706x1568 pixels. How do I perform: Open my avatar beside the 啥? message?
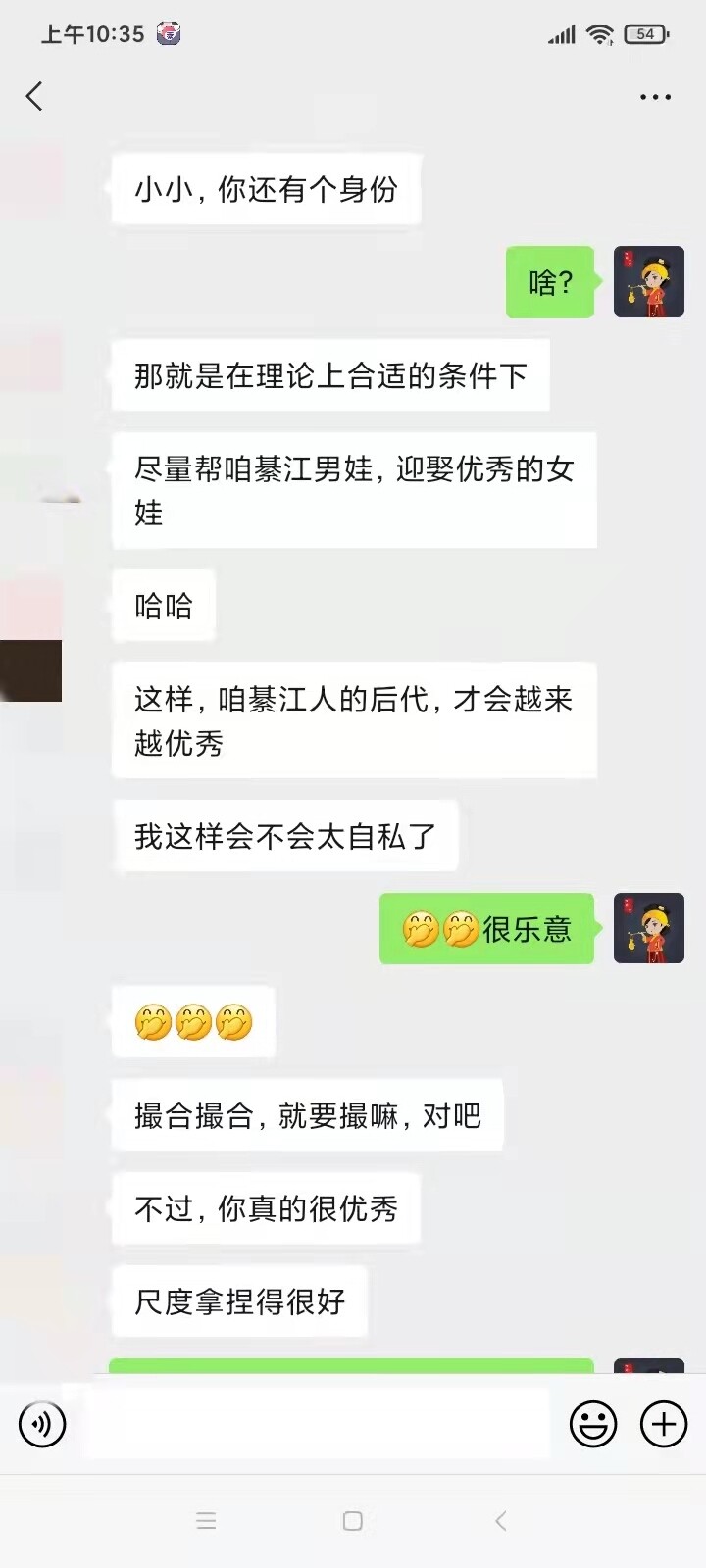(648, 282)
